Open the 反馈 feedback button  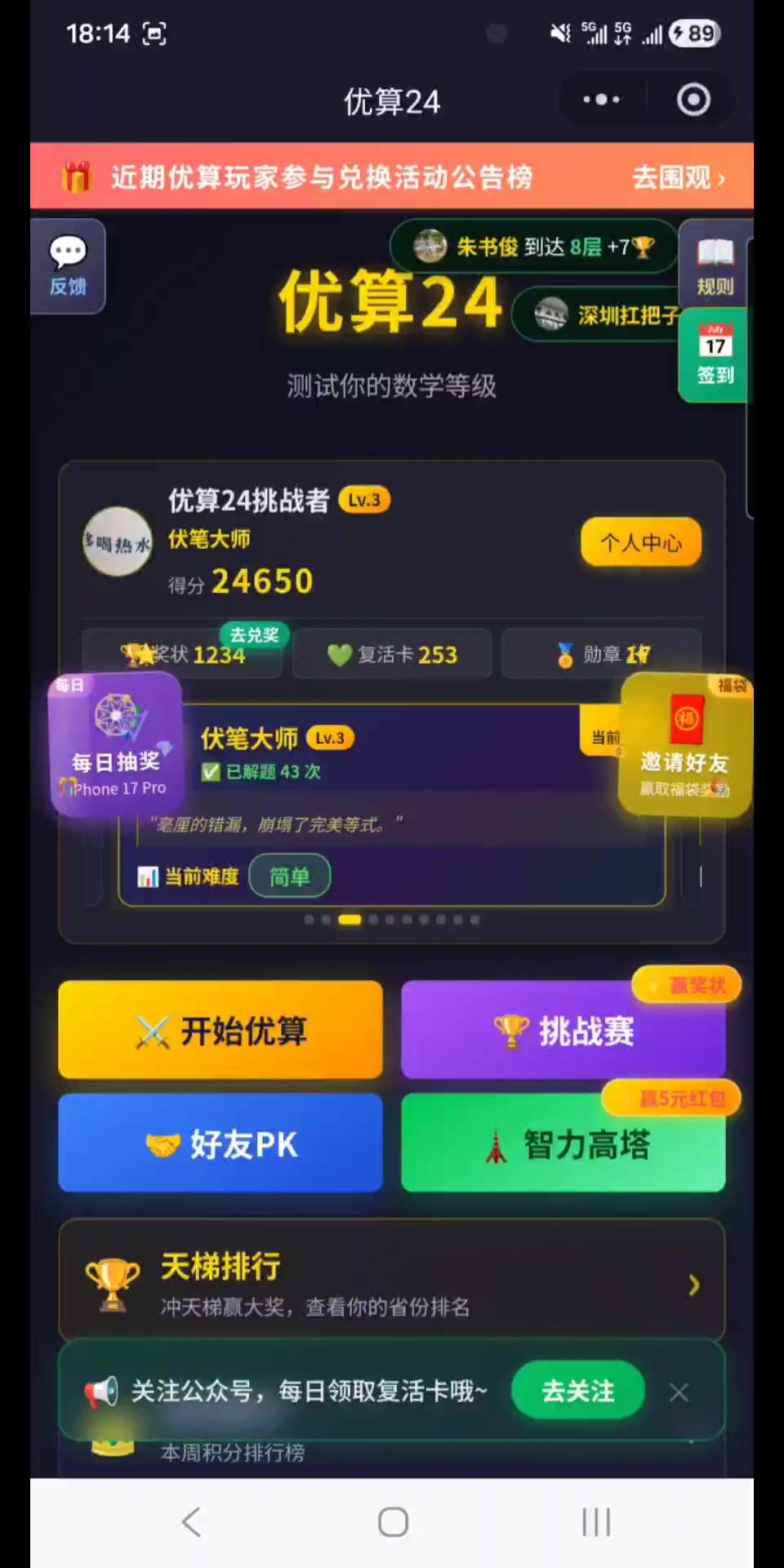pos(68,266)
